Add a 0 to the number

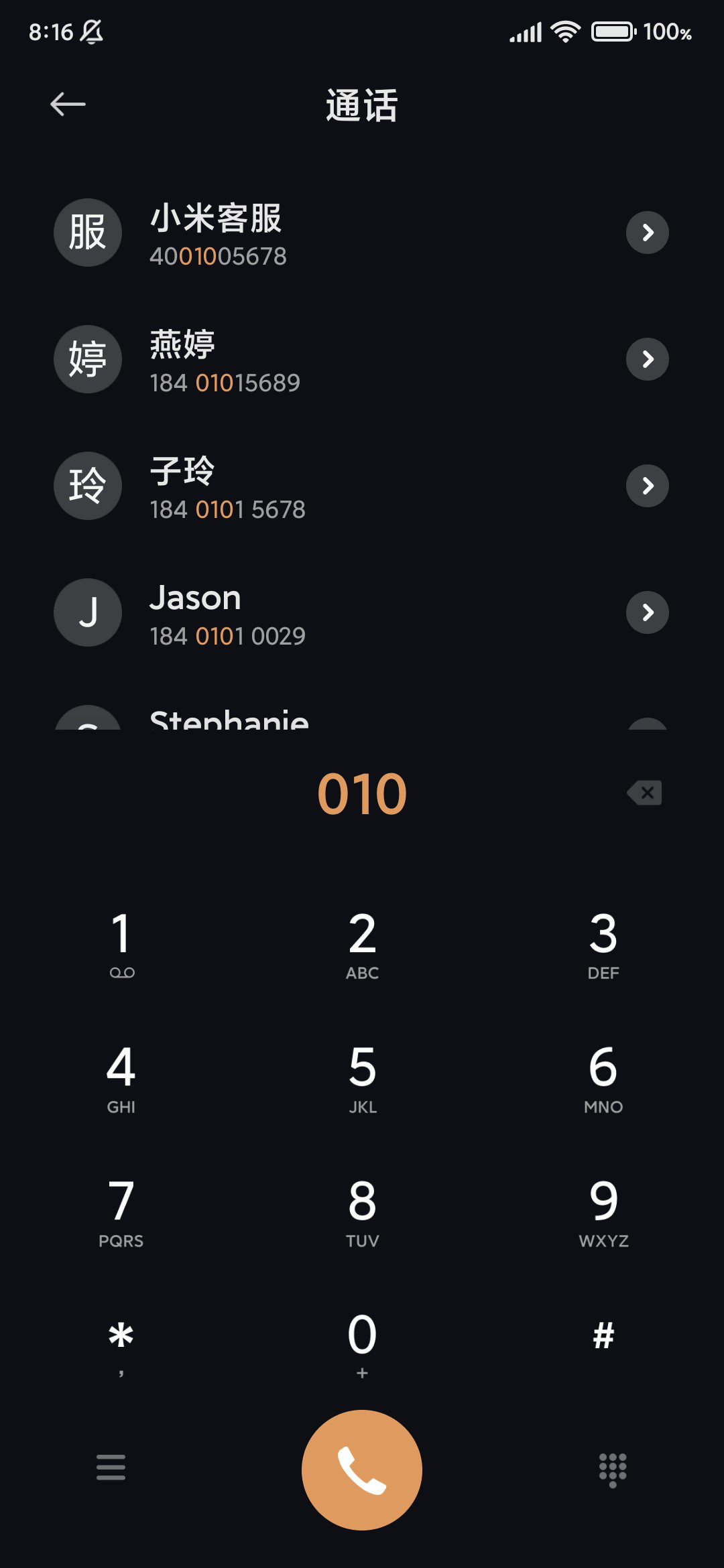pyautogui.click(x=362, y=1344)
